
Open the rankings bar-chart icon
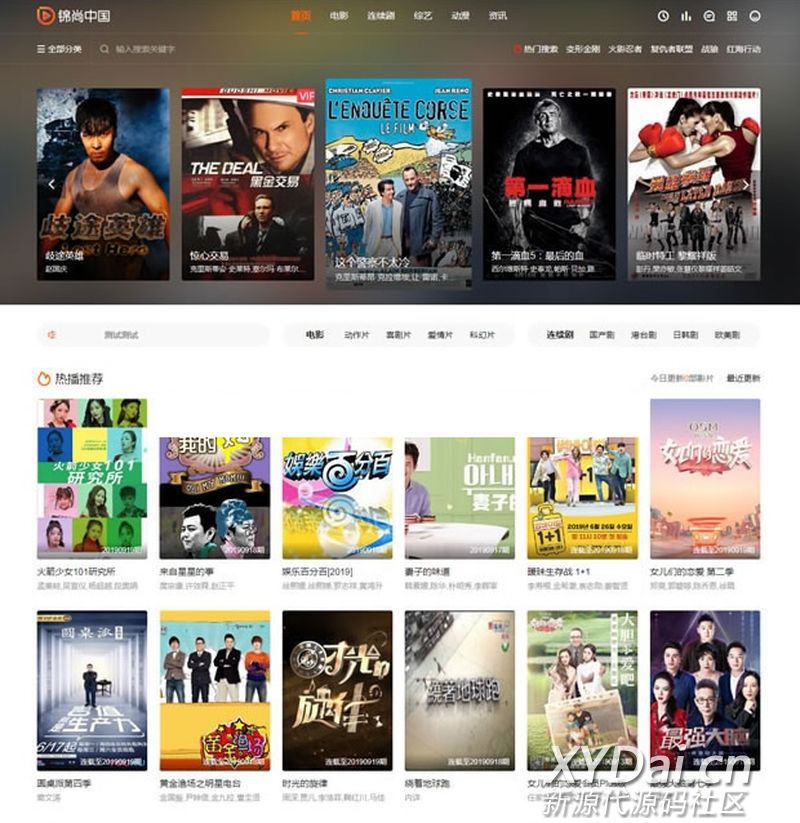[686, 16]
